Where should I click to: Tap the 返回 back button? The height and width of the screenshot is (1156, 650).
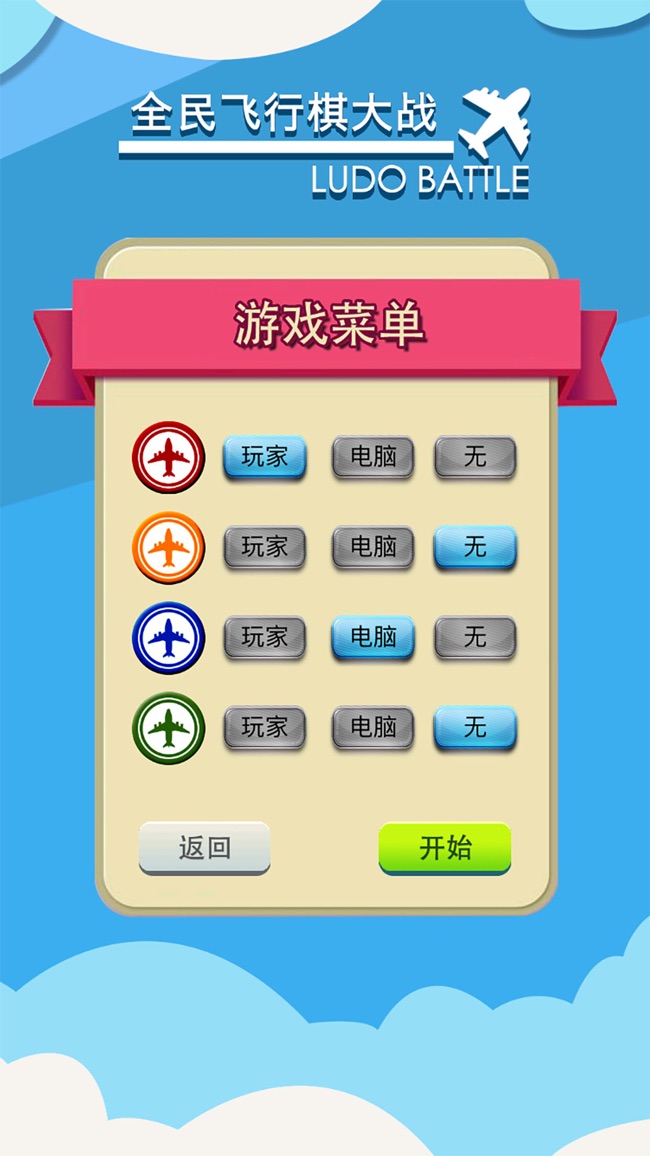pos(204,848)
